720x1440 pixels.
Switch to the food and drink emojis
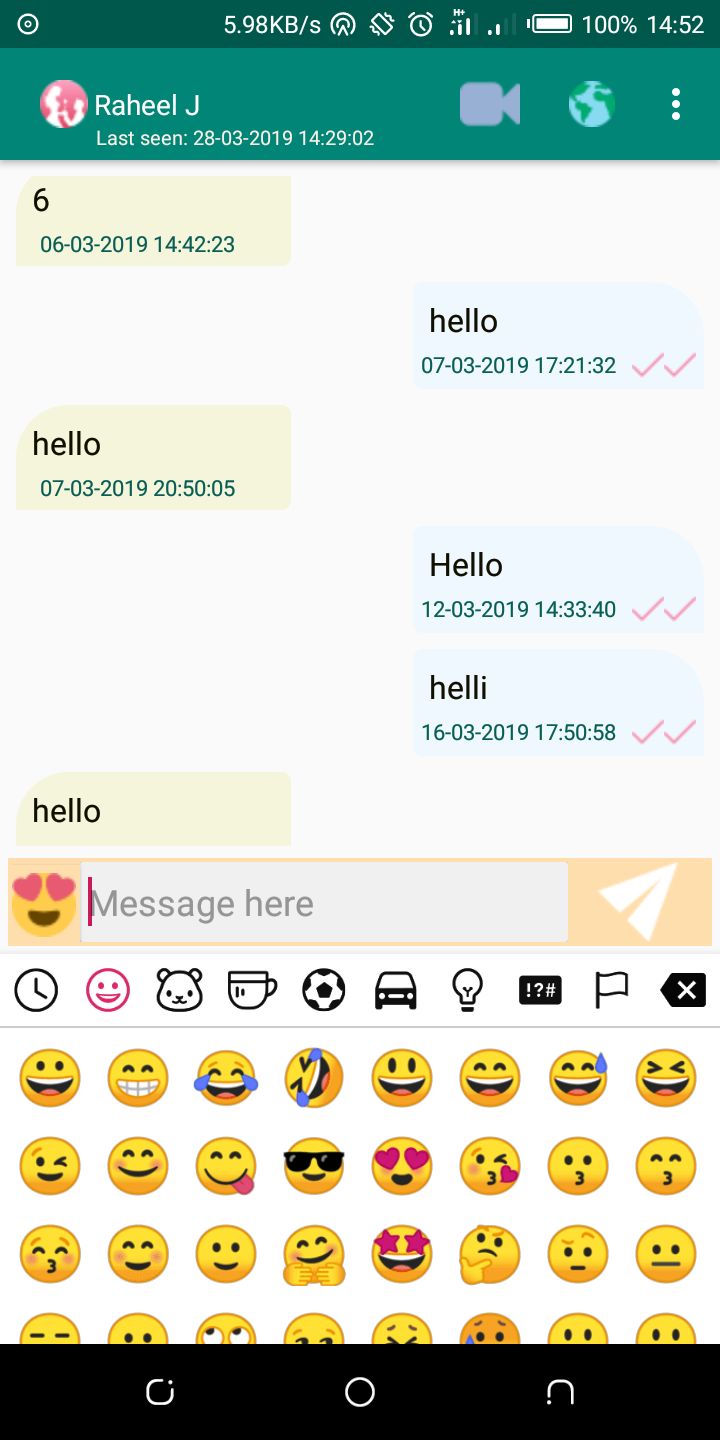[x=252, y=990]
